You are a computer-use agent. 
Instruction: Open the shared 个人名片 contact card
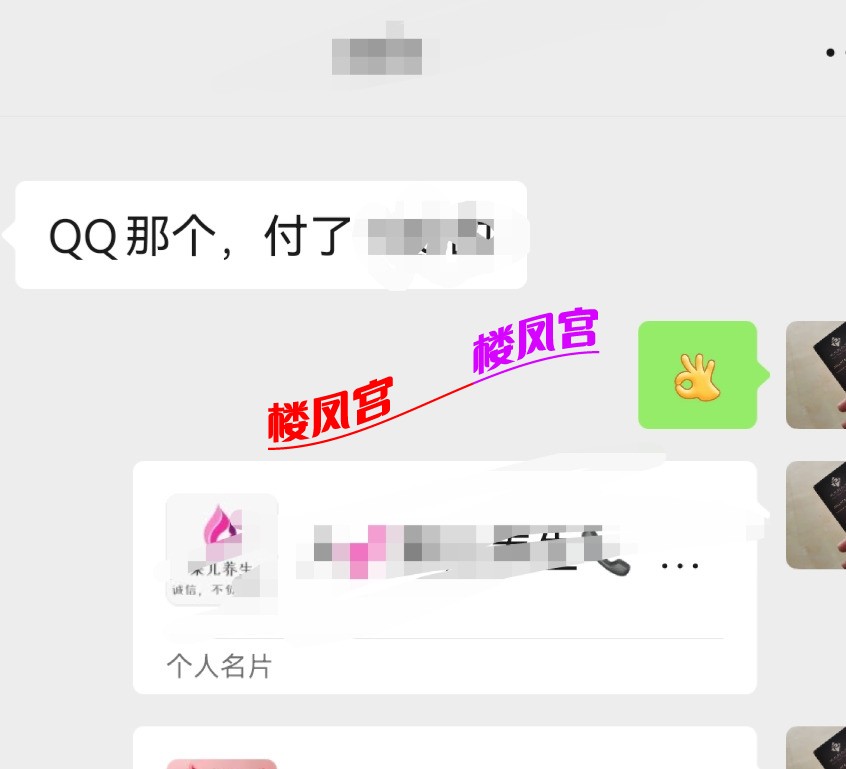[x=444, y=577]
